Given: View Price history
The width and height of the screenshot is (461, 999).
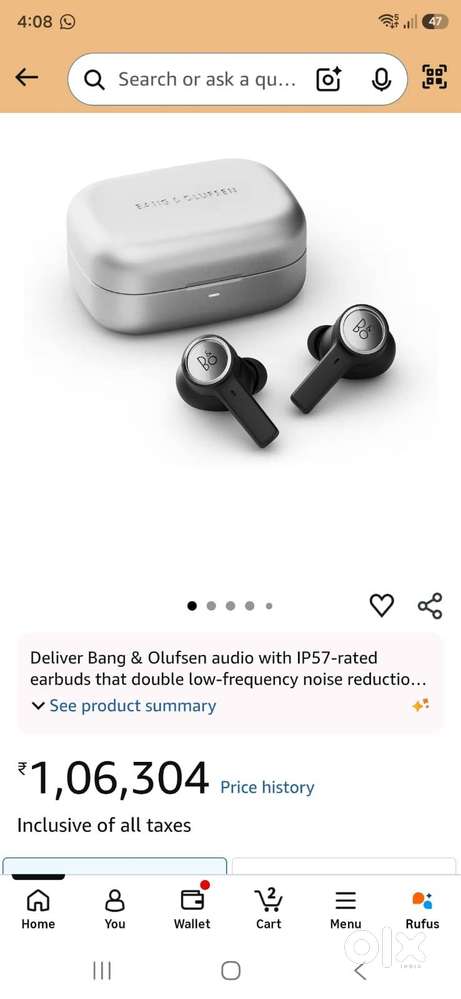Looking at the screenshot, I should pyautogui.click(x=267, y=787).
